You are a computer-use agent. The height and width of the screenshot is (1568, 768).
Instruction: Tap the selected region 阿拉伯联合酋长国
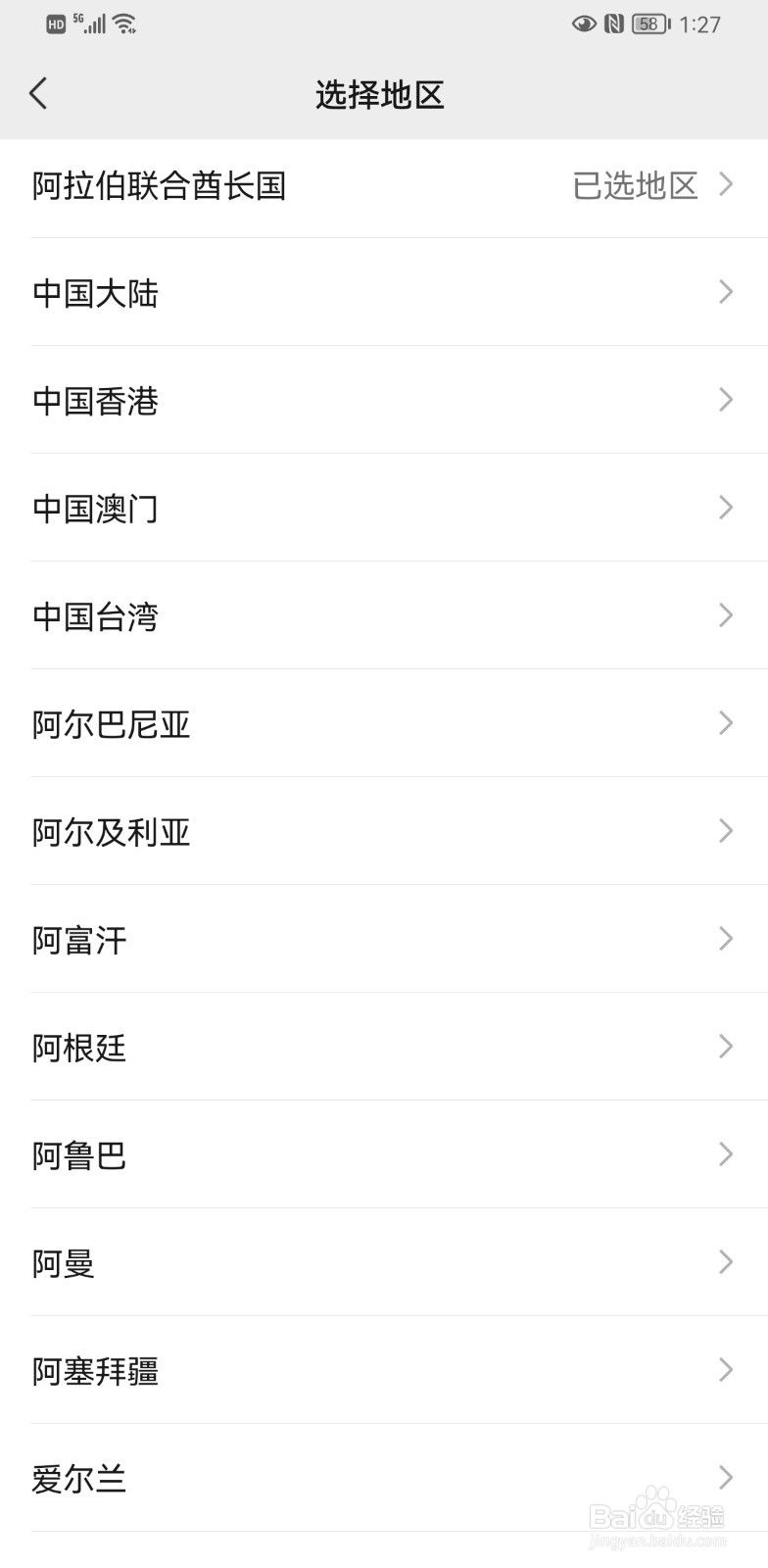(160, 184)
